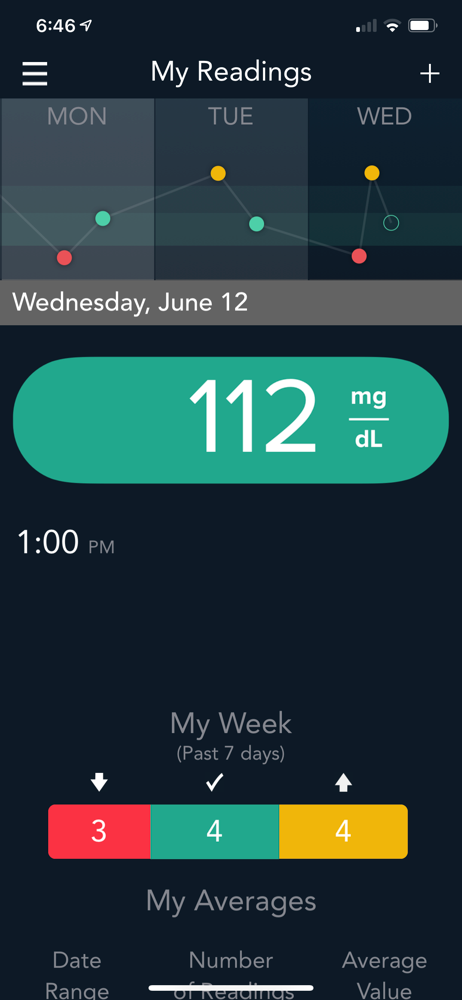Select Tuesday's green reading dot

tap(257, 224)
